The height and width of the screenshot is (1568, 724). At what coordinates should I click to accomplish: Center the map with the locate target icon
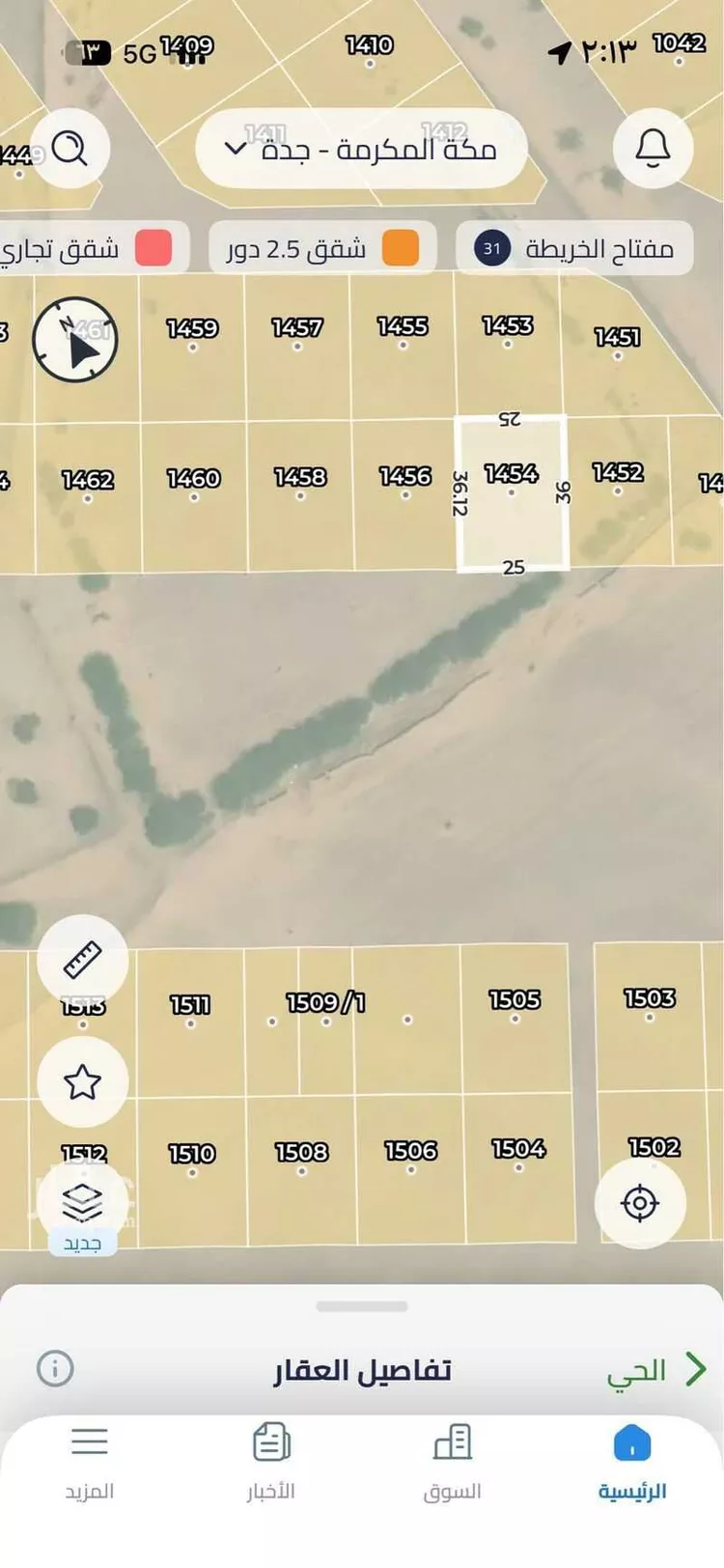coord(641,1202)
